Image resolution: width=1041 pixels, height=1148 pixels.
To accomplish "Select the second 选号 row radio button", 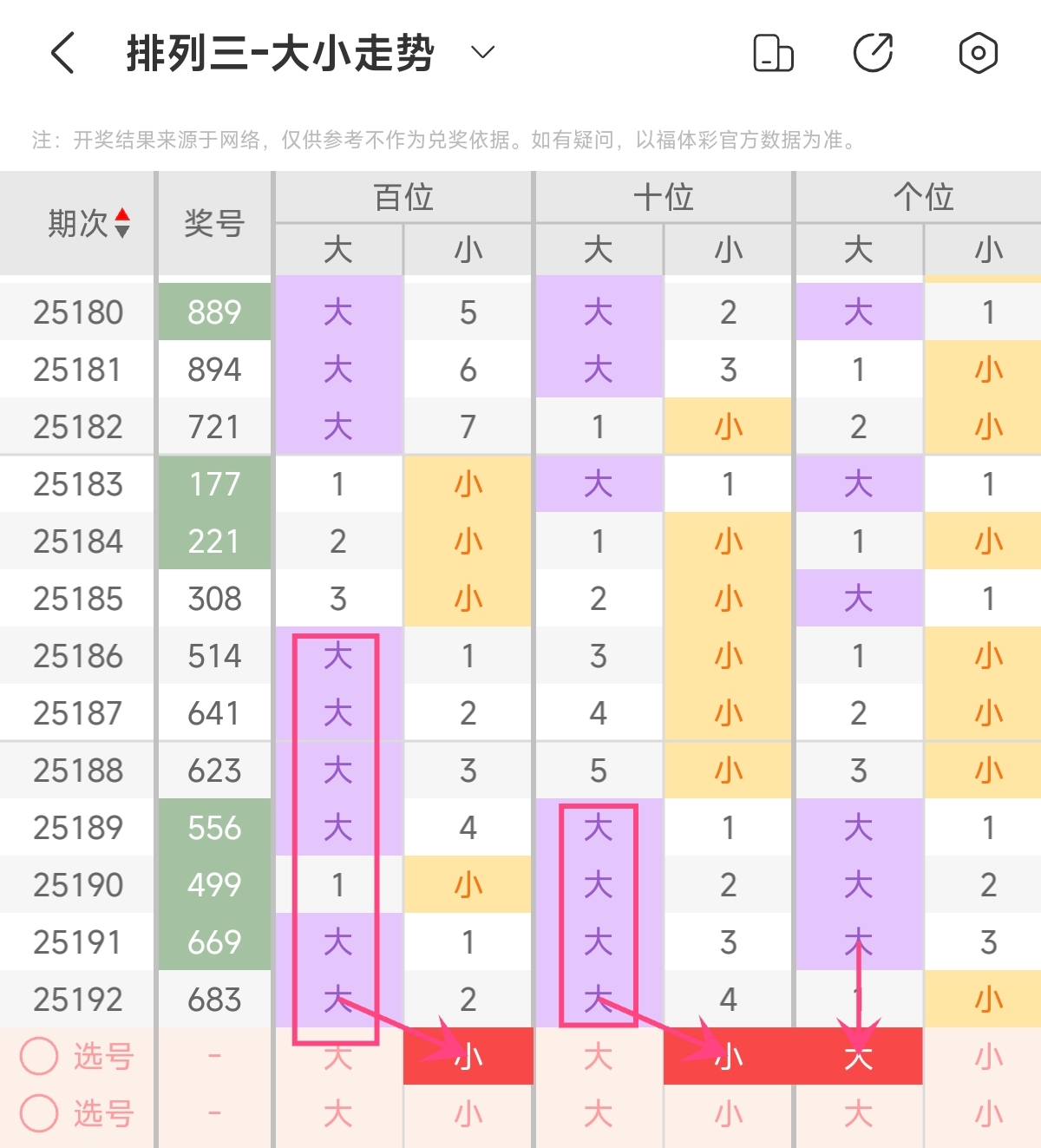I will [39, 1113].
